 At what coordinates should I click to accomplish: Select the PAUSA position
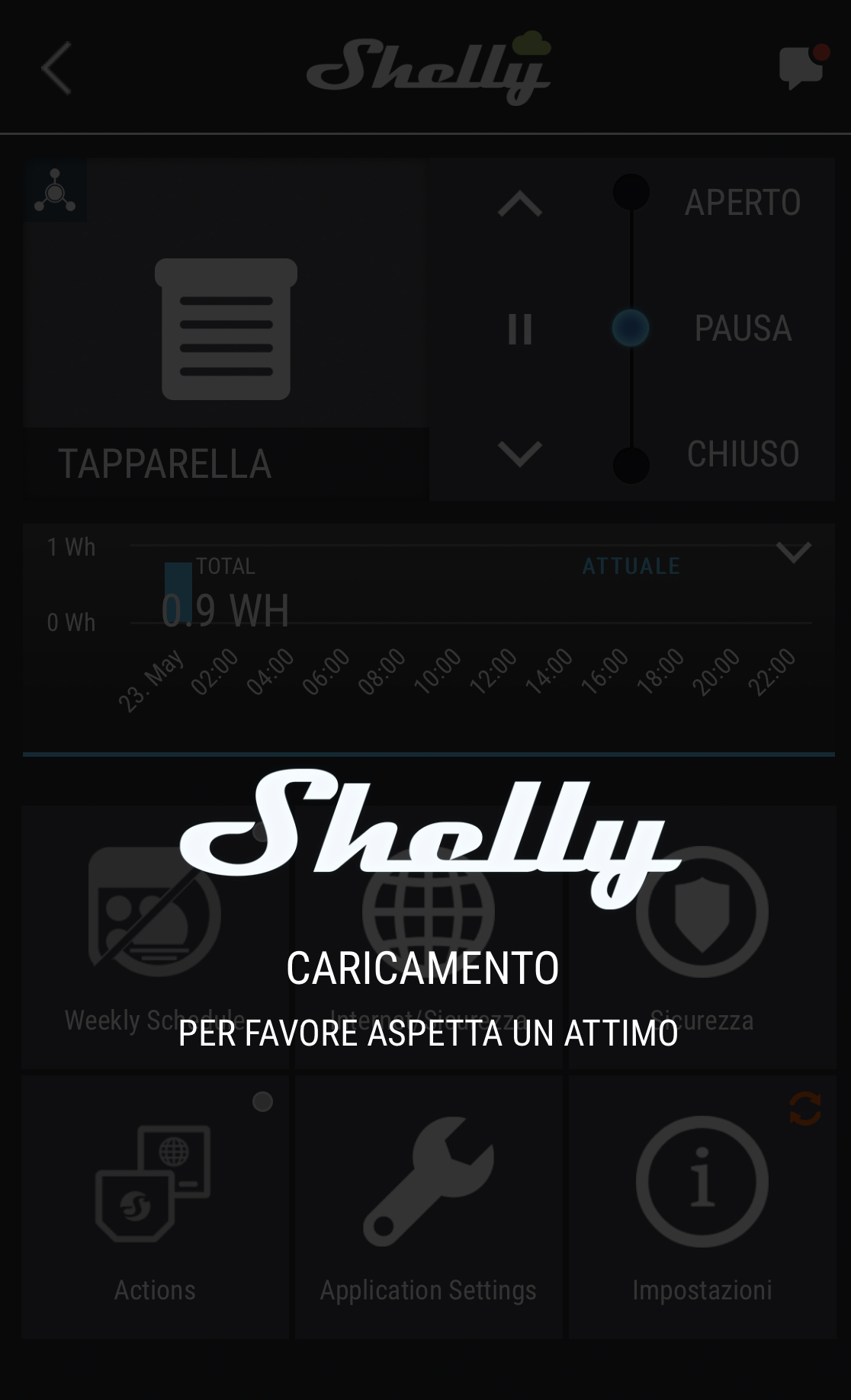(741, 328)
